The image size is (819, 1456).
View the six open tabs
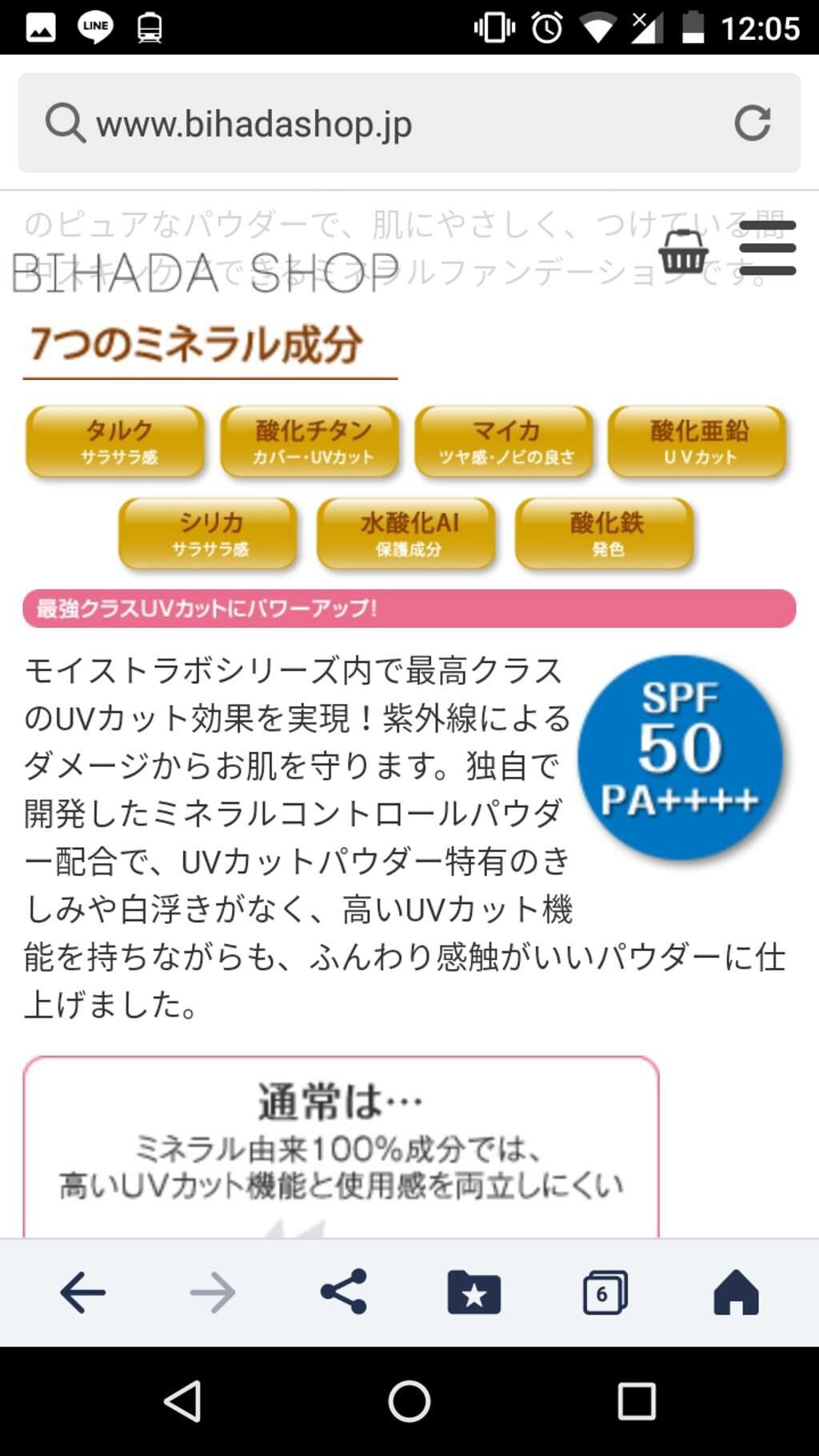[x=605, y=1292]
